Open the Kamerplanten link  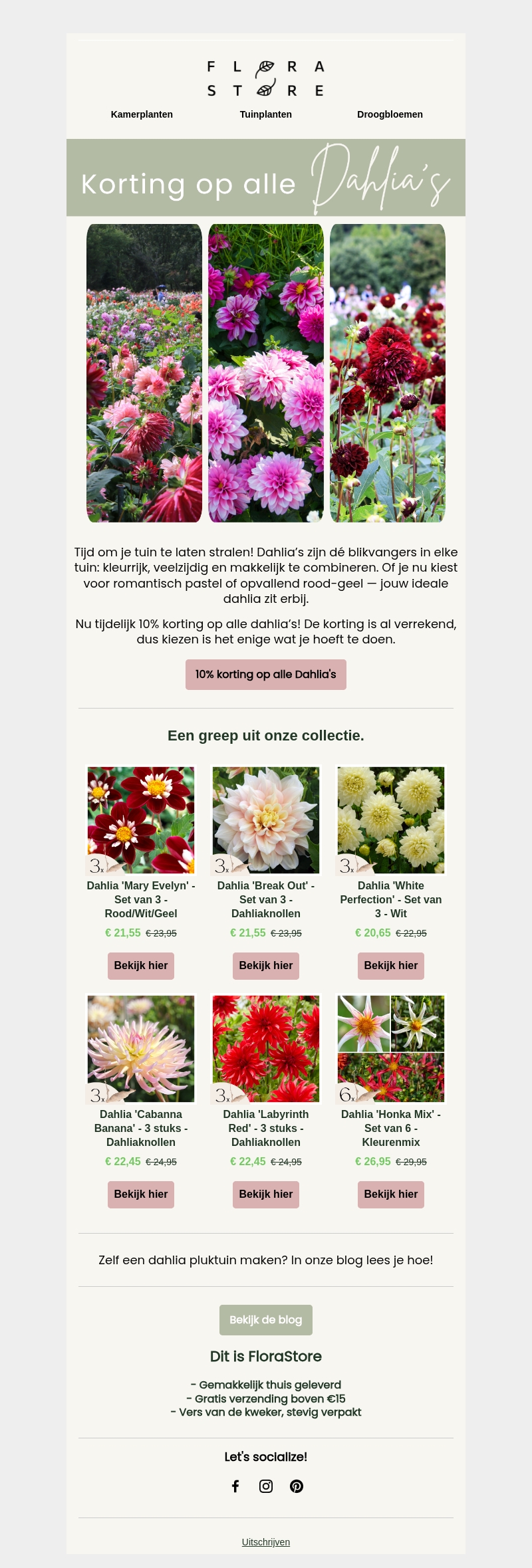[x=142, y=114]
